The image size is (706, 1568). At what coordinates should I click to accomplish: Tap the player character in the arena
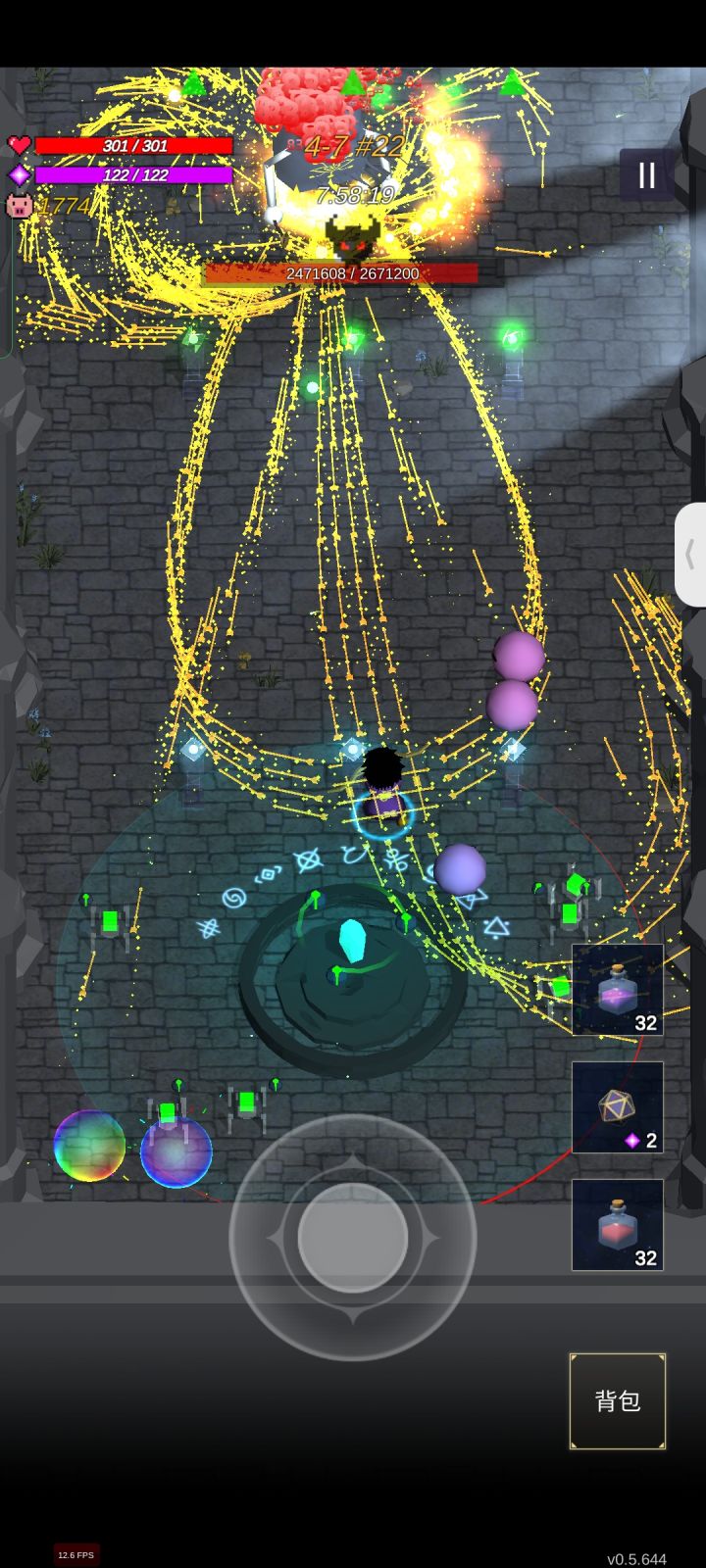(x=382, y=784)
